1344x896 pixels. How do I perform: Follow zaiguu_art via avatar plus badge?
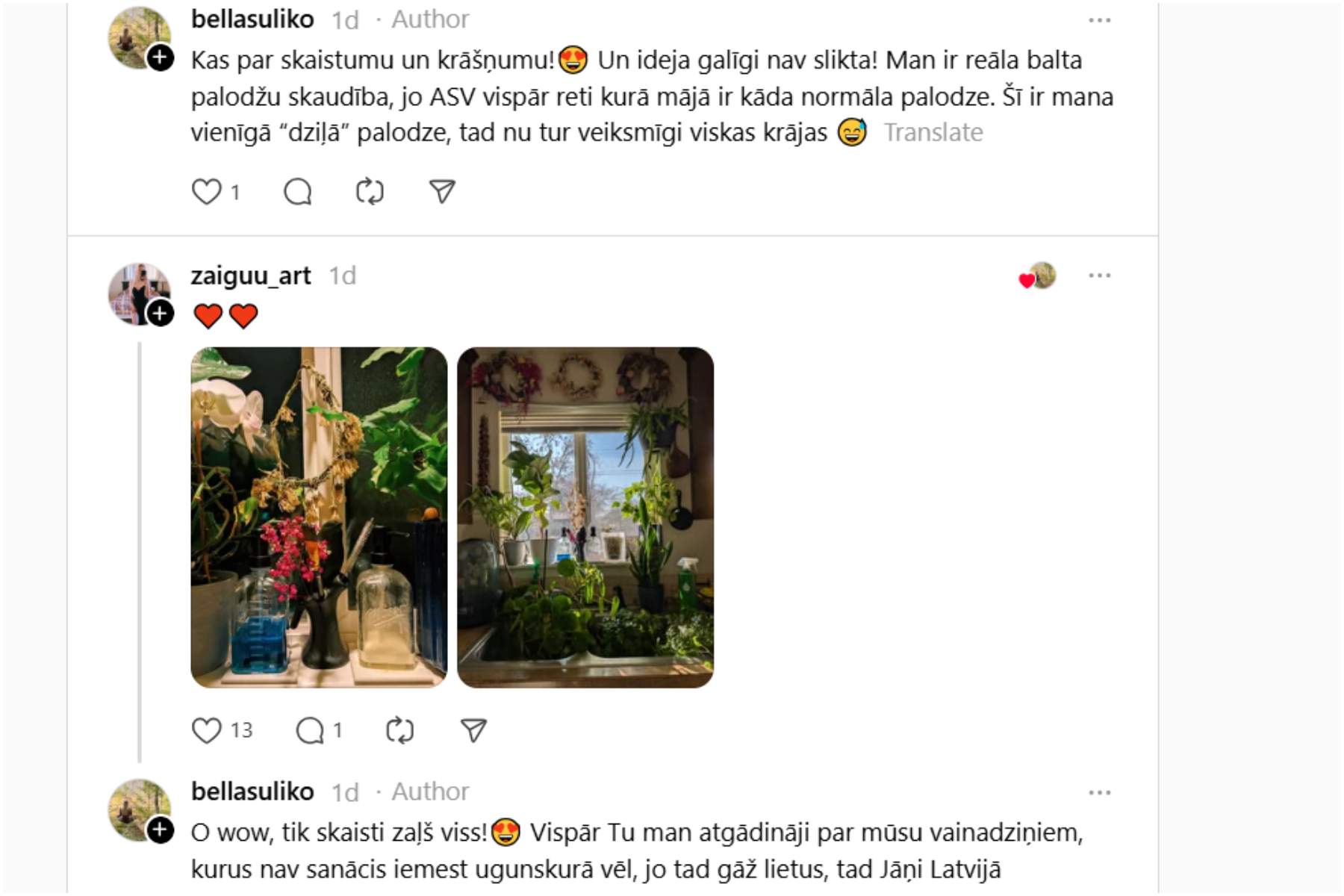pos(160,314)
